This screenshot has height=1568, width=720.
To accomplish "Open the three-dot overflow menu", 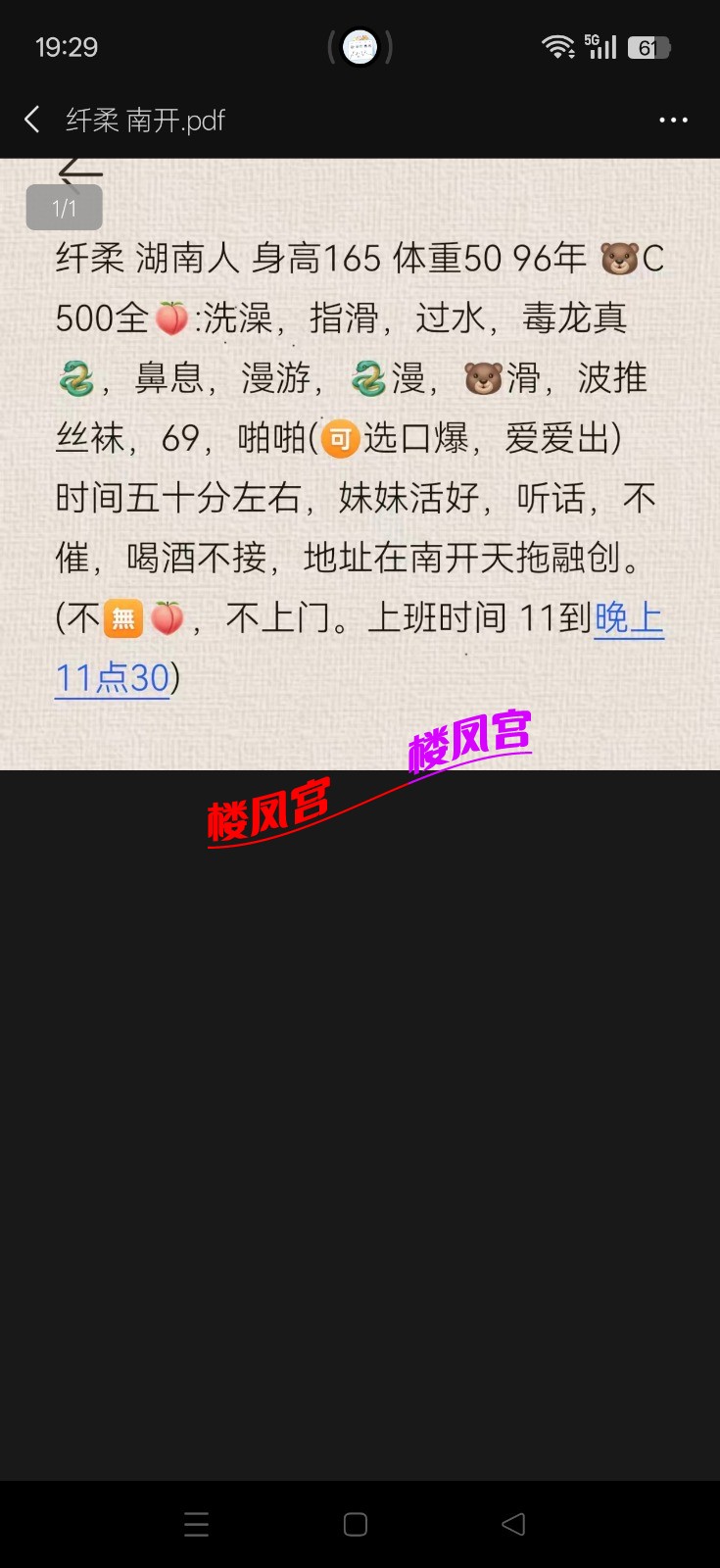I will 673,120.
